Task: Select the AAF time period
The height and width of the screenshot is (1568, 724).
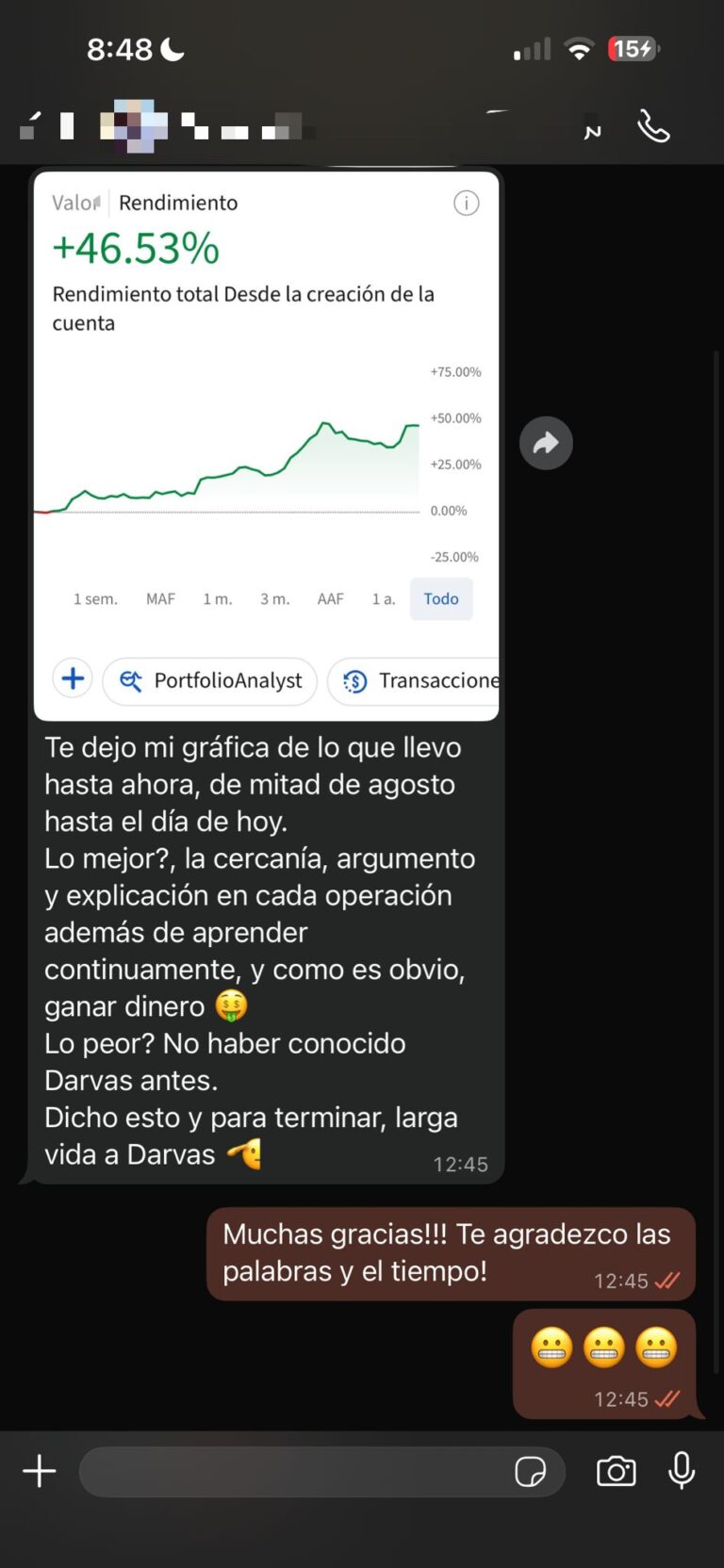Action: [330, 598]
